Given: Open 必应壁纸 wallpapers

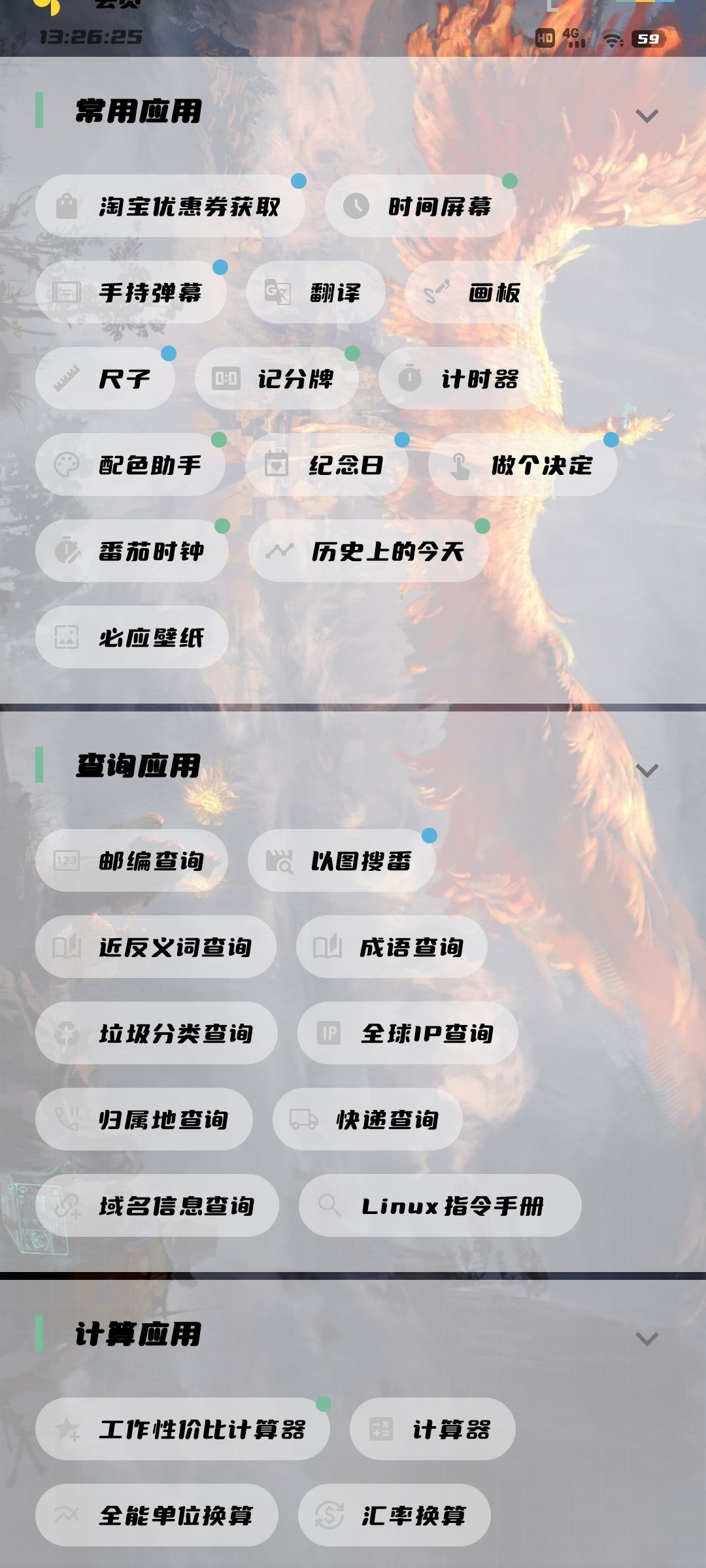Looking at the screenshot, I should tap(132, 638).
